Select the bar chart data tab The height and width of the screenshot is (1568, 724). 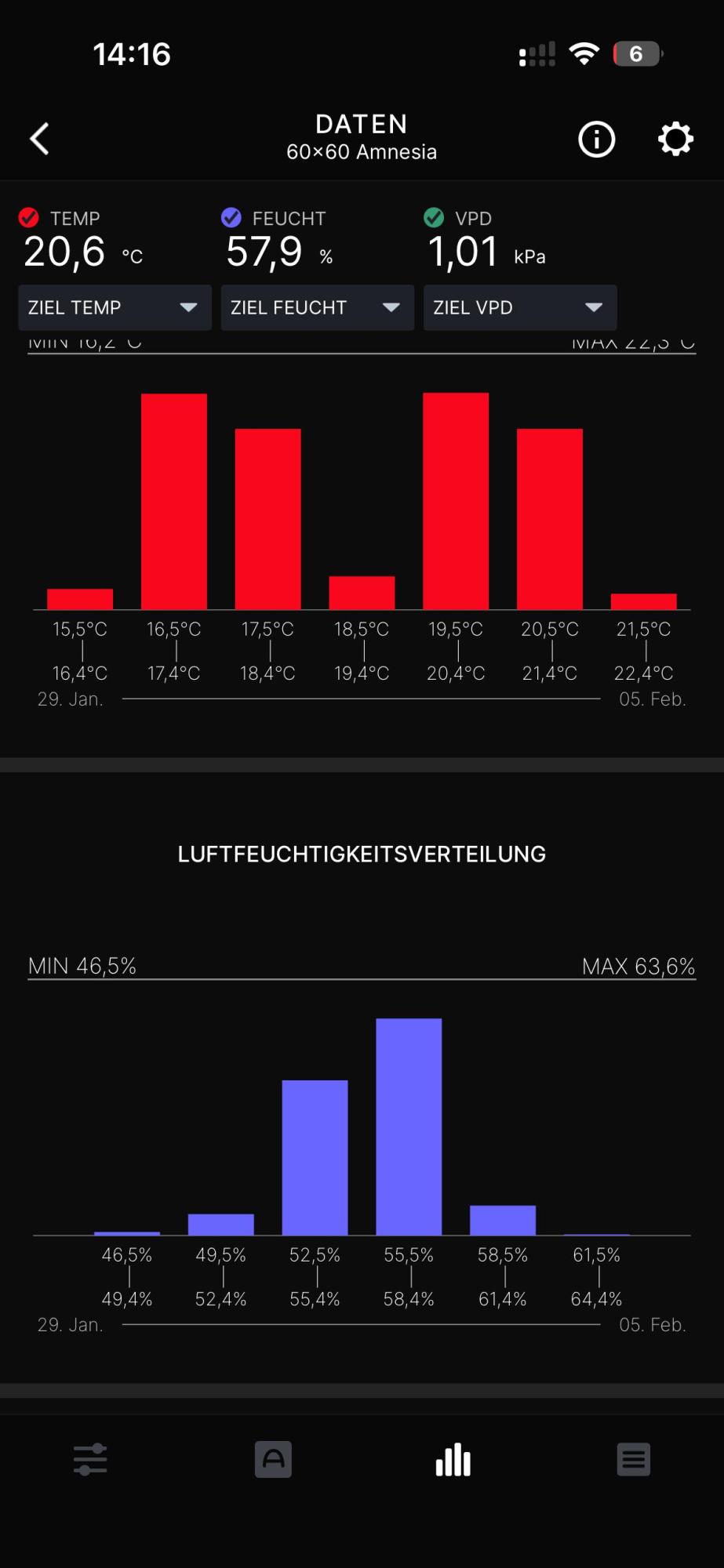(453, 1459)
